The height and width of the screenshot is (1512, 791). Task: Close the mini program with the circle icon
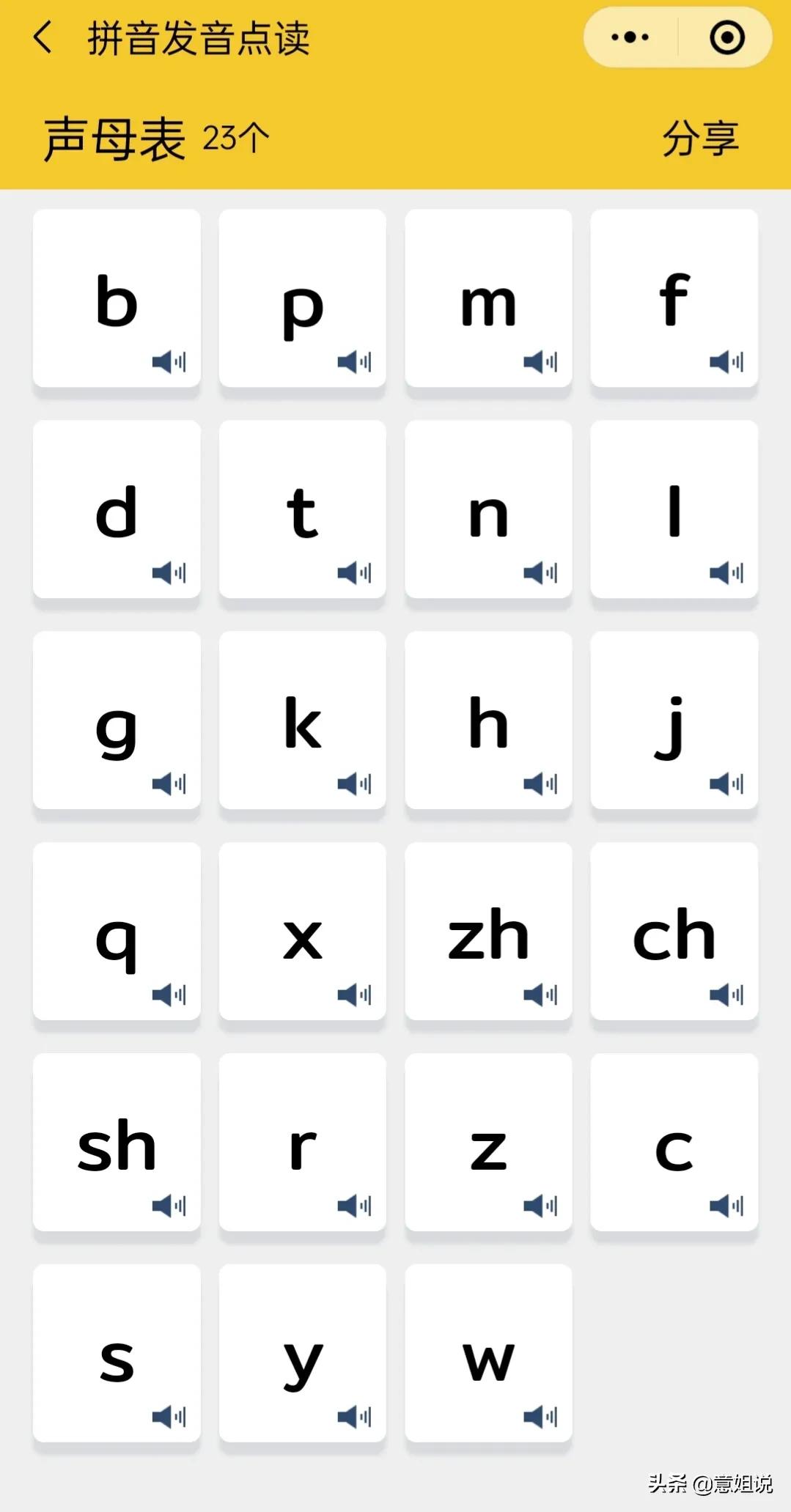726,37
